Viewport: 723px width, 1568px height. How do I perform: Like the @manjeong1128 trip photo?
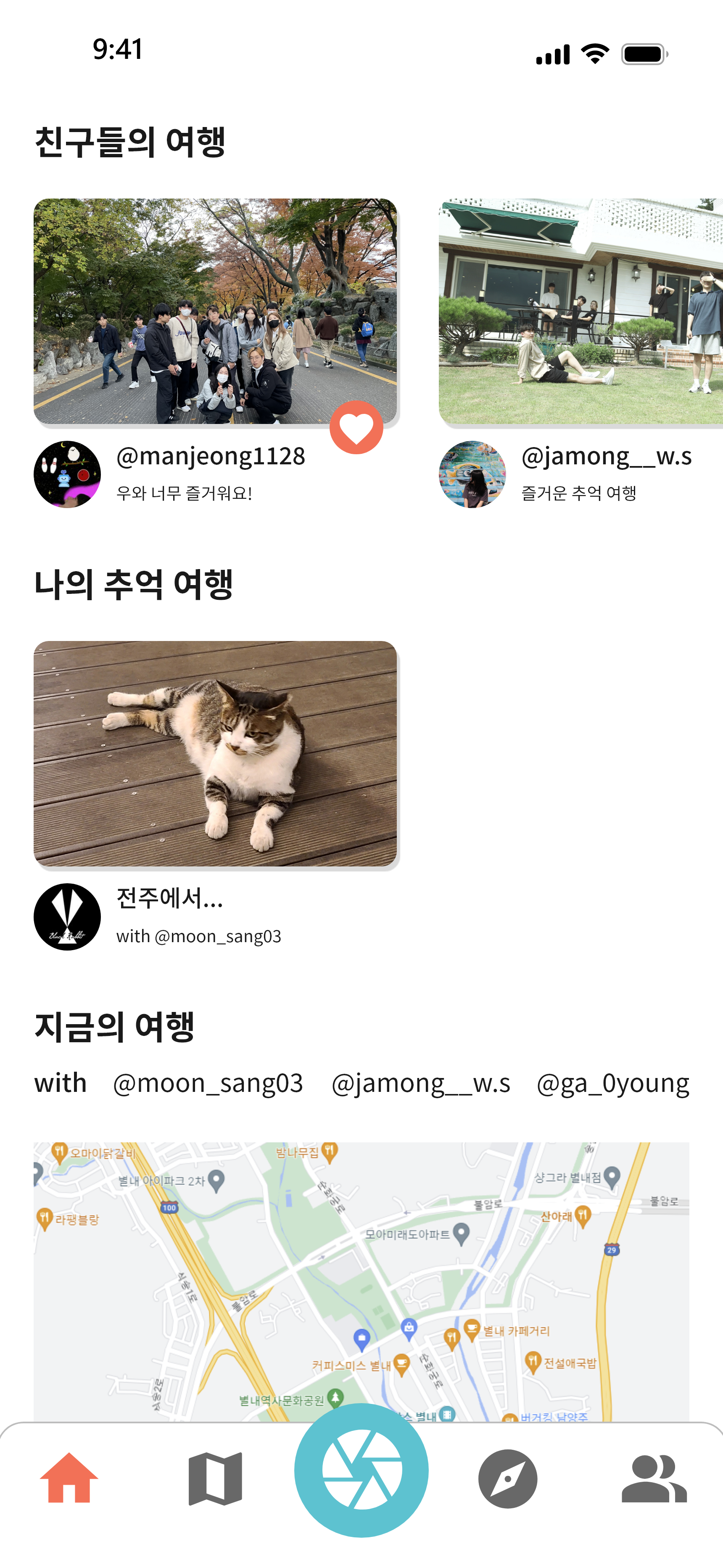click(356, 427)
